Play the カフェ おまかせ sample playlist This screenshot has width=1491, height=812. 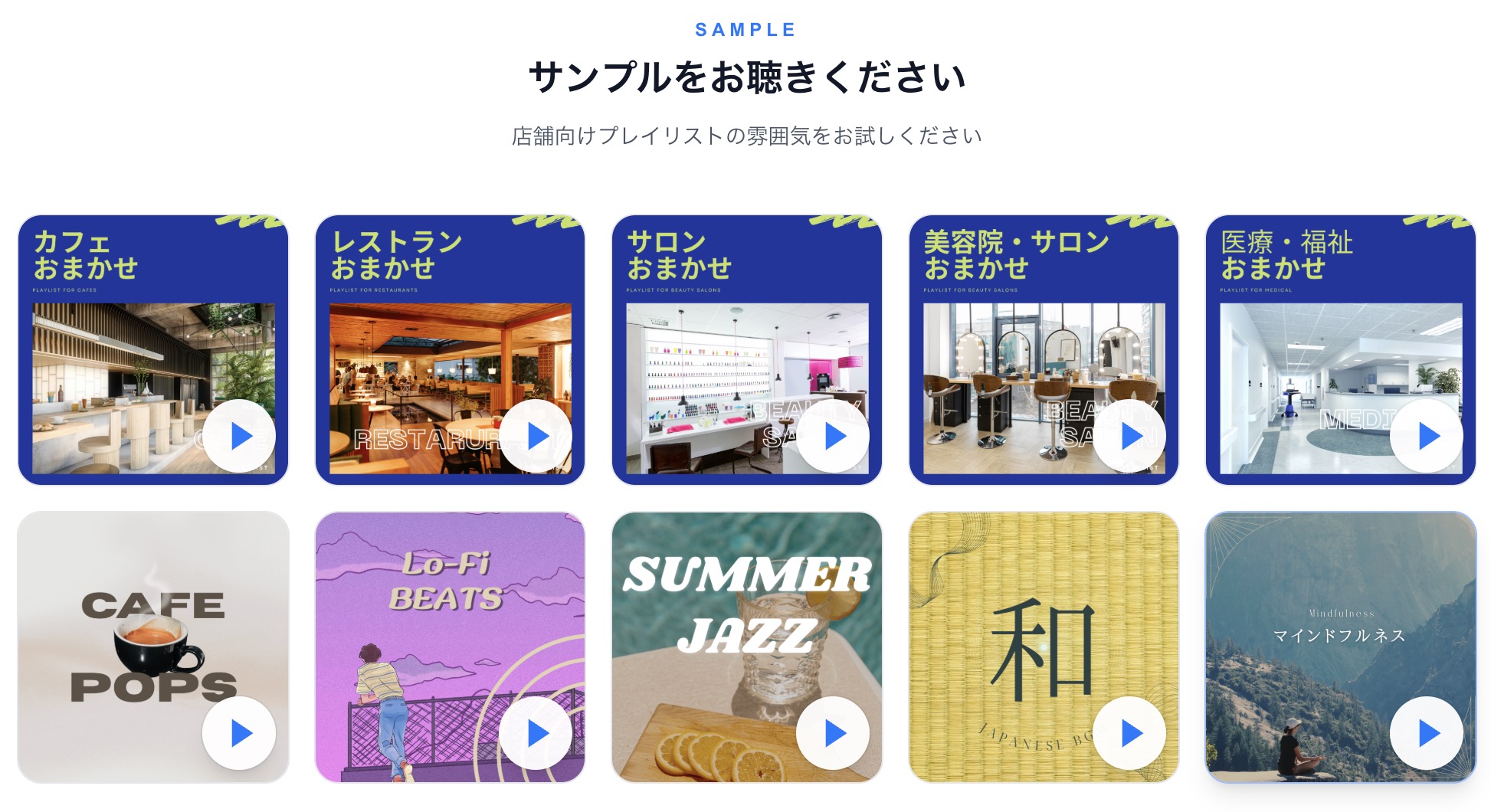(x=239, y=436)
